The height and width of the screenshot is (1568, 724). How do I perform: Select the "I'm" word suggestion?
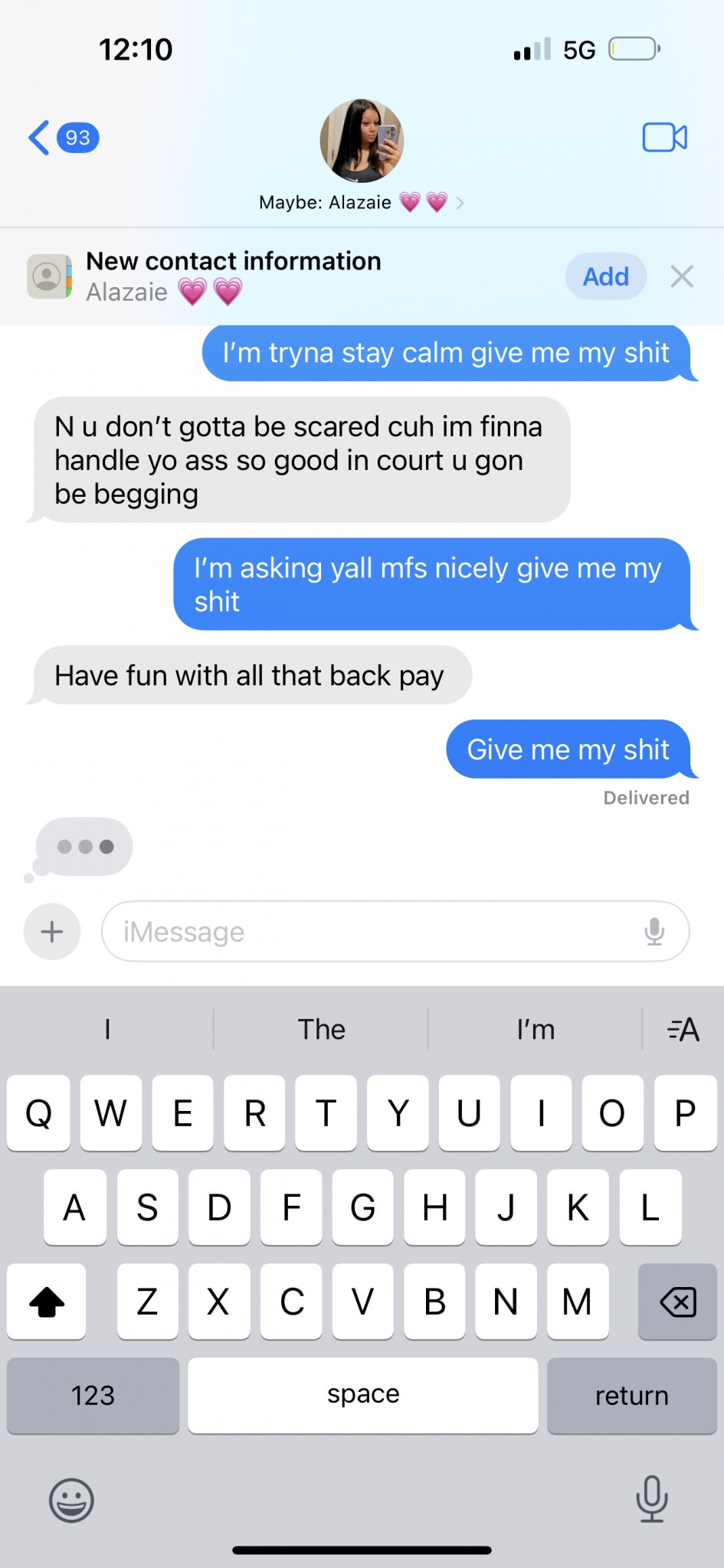click(535, 1030)
